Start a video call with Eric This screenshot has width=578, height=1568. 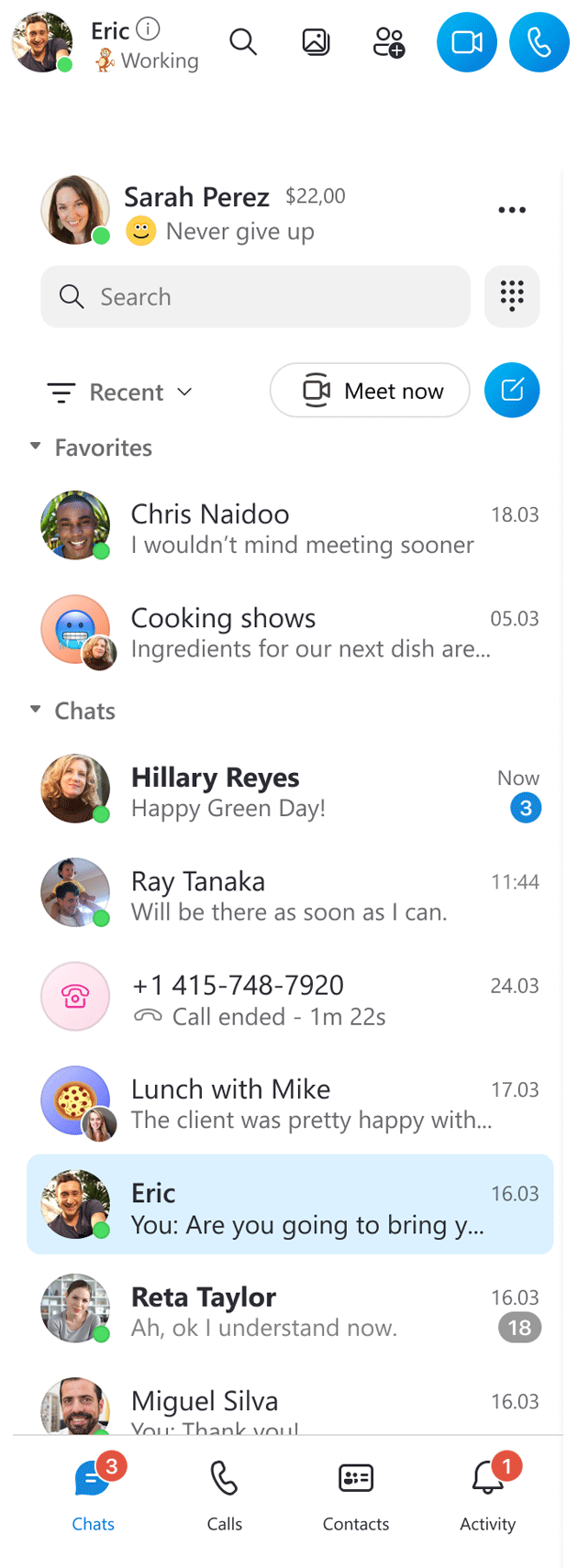click(x=466, y=42)
